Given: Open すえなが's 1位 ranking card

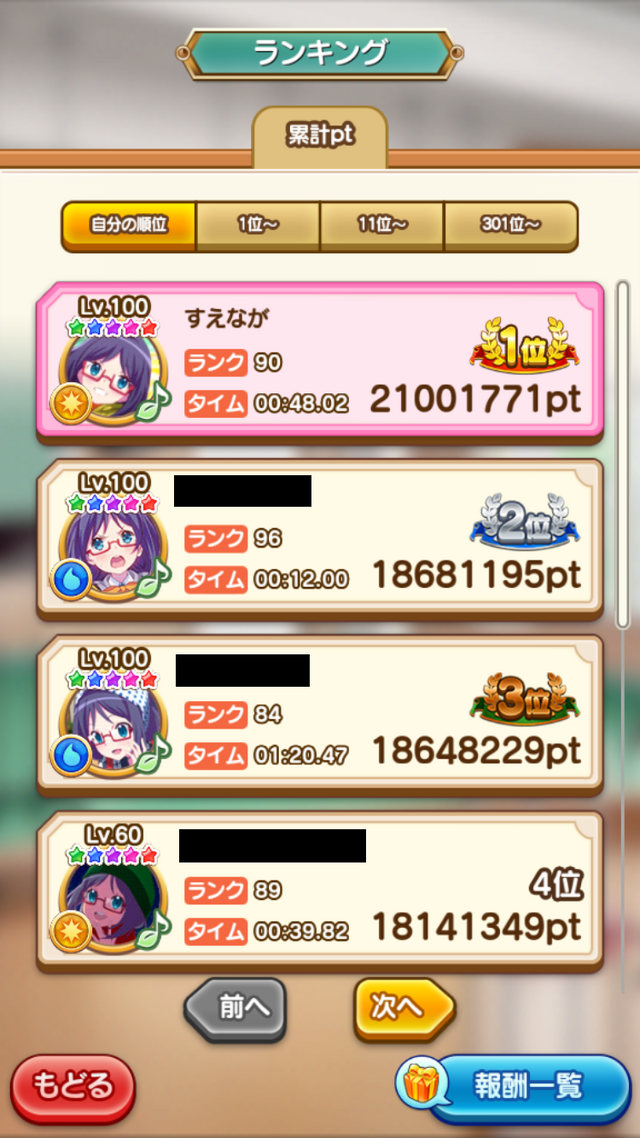Looking at the screenshot, I should pos(320,360).
